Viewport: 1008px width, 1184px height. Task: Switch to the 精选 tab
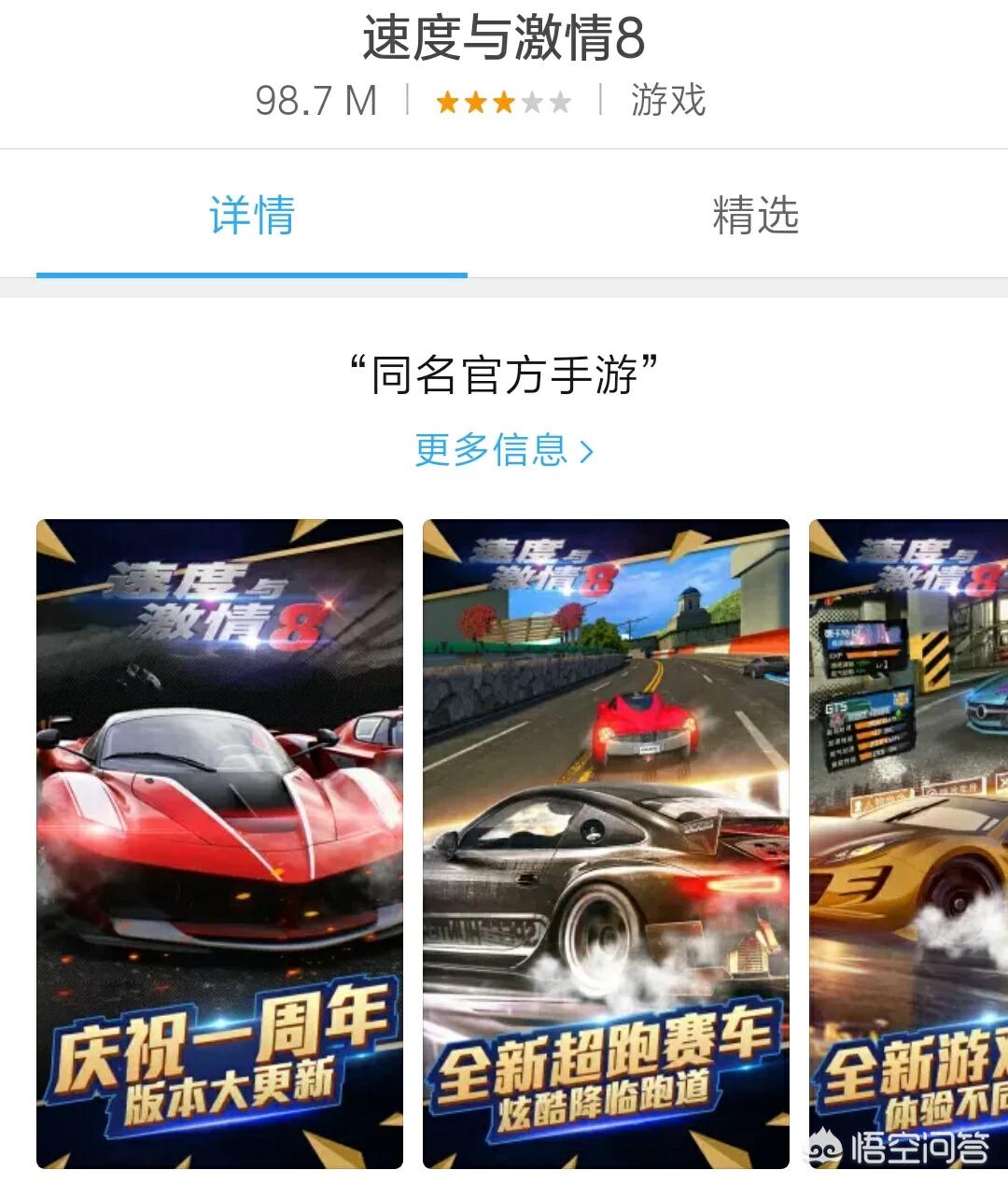click(x=755, y=216)
